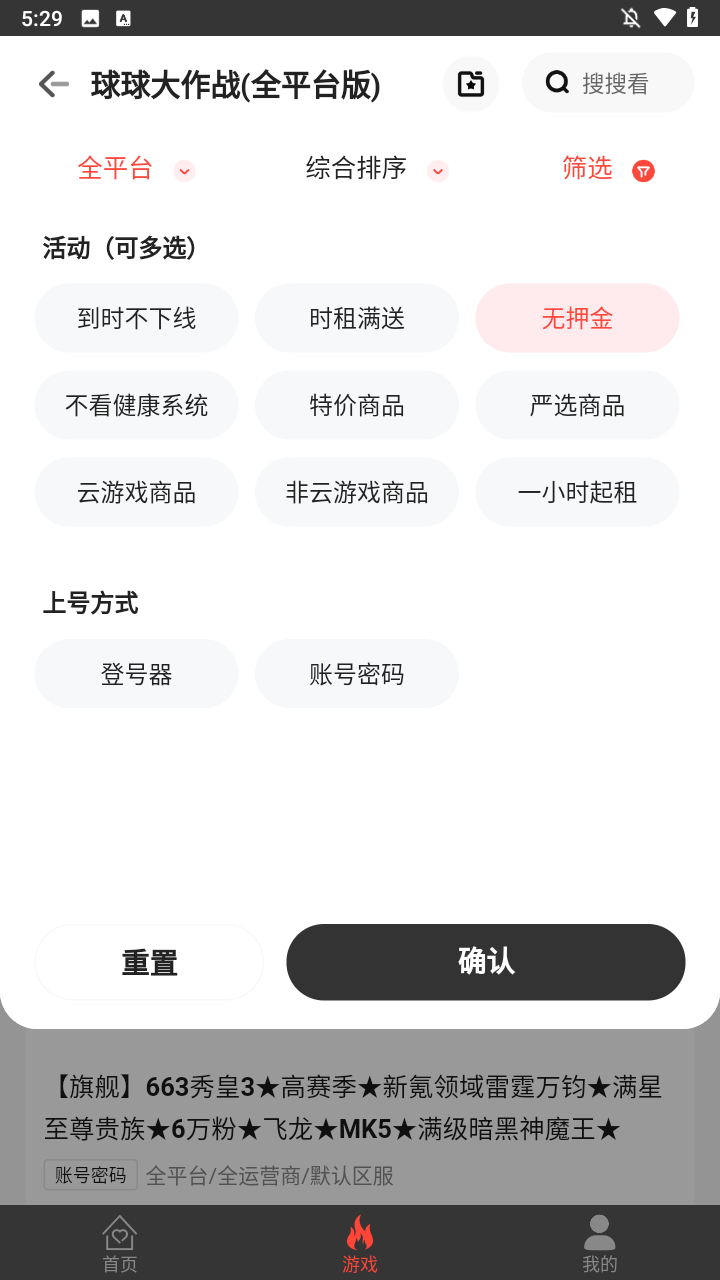720x1280 pixels.
Task: Open the favorites folder icon
Action: 471,84
